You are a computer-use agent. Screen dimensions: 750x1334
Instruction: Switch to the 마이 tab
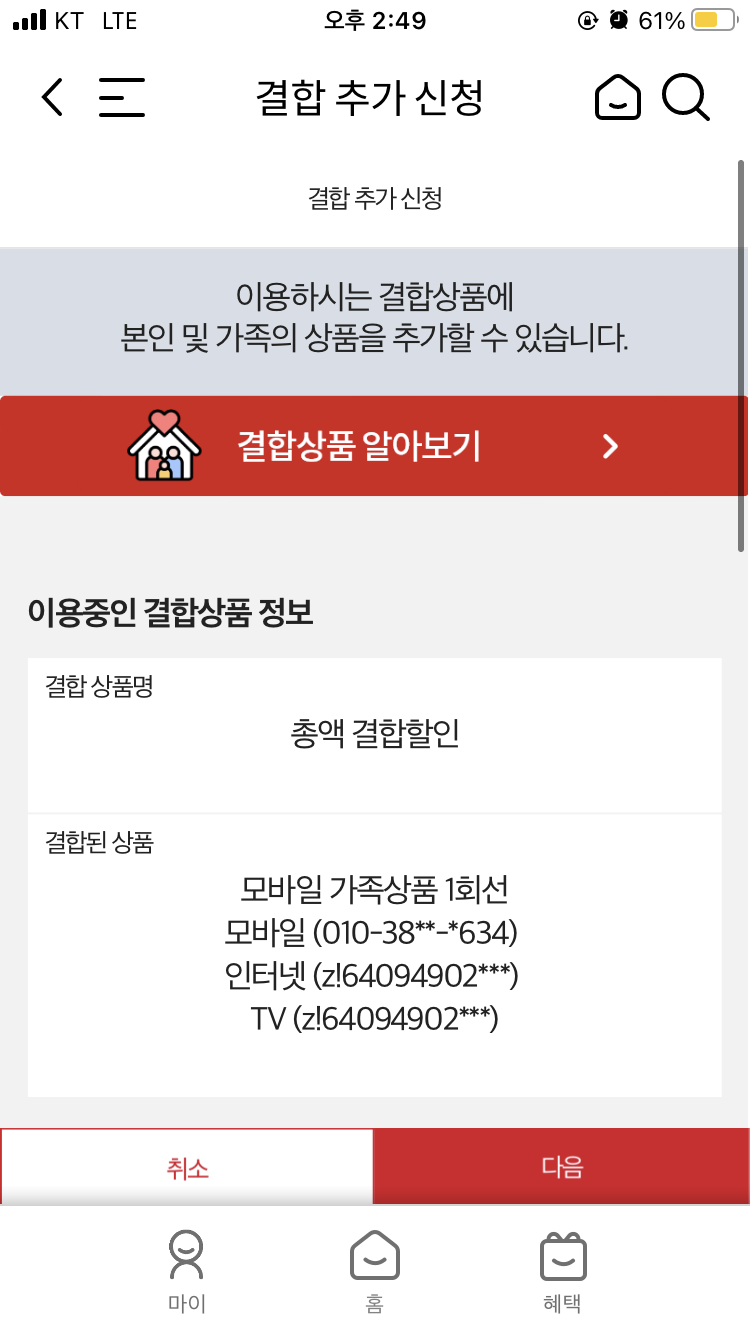pos(187,1270)
